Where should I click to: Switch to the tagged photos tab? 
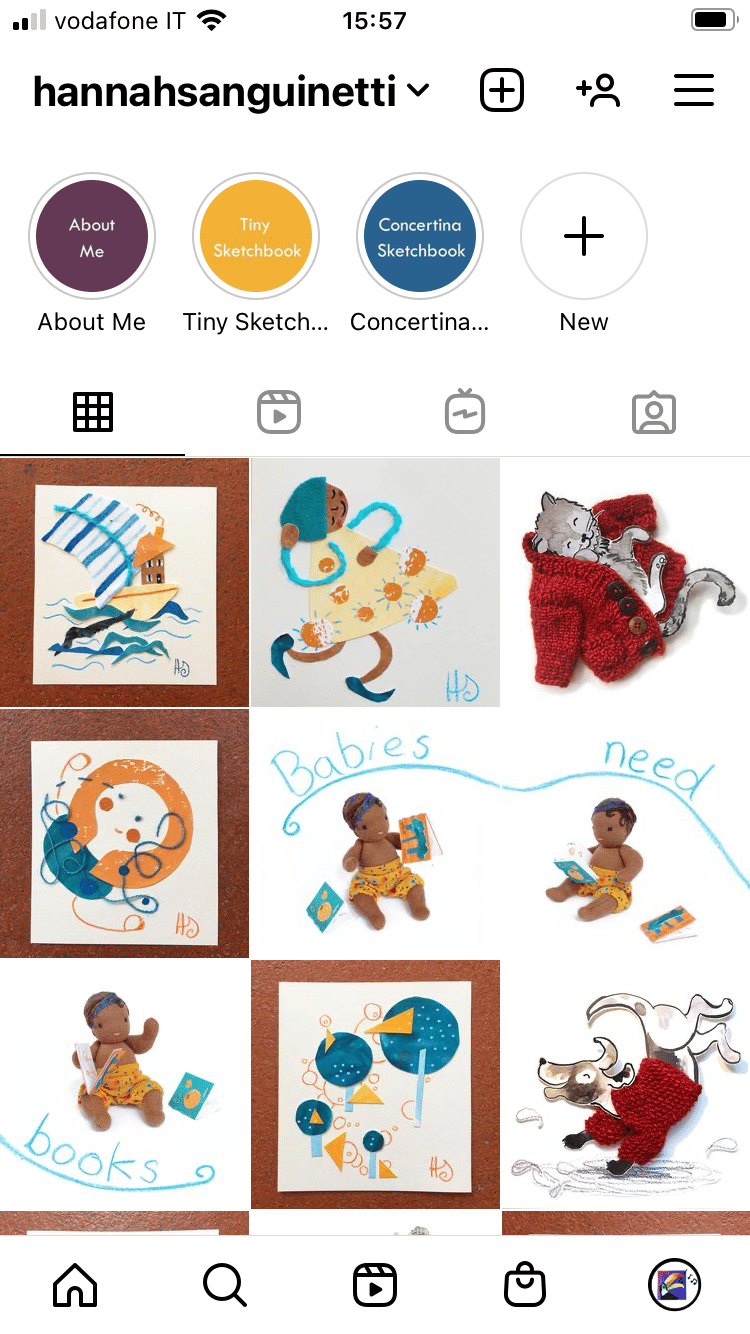pyautogui.click(x=654, y=412)
